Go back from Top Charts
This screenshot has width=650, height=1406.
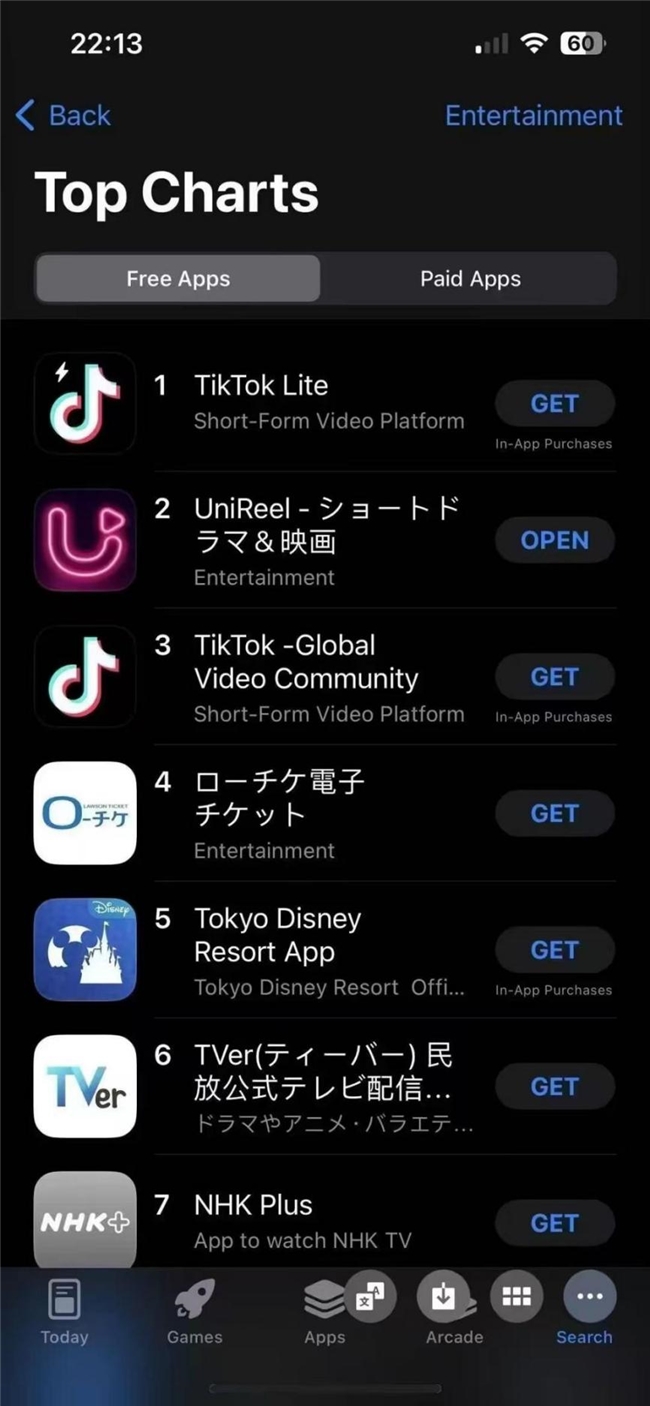click(63, 116)
